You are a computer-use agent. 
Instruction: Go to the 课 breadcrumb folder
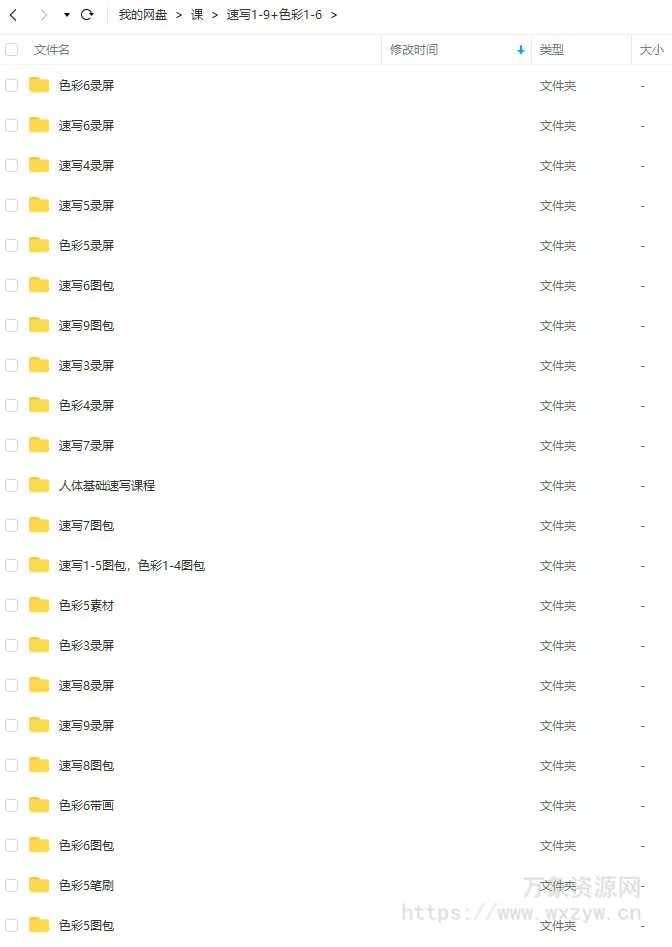click(x=197, y=15)
